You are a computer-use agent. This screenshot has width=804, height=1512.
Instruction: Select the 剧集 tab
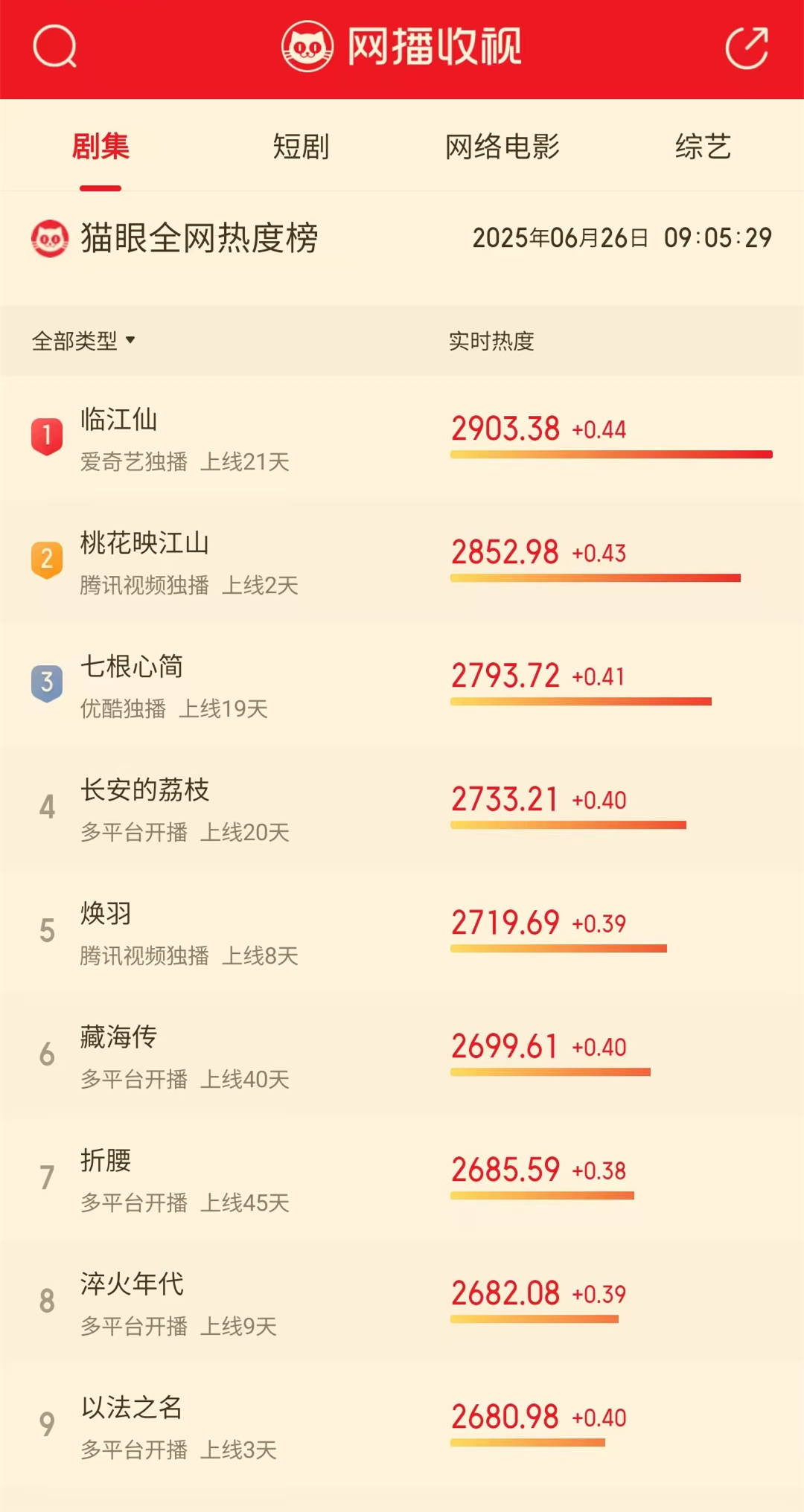click(x=100, y=147)
